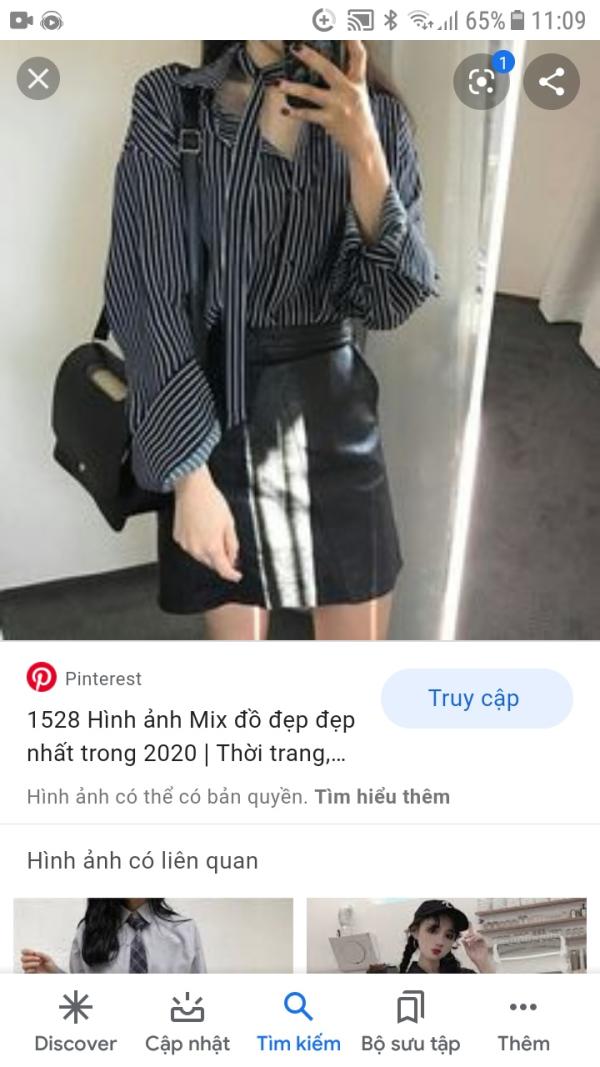The height and width of the screenshot is (1067, 600).
Task: Open related image of girl with tie
Action: click(x=153, y=935)
